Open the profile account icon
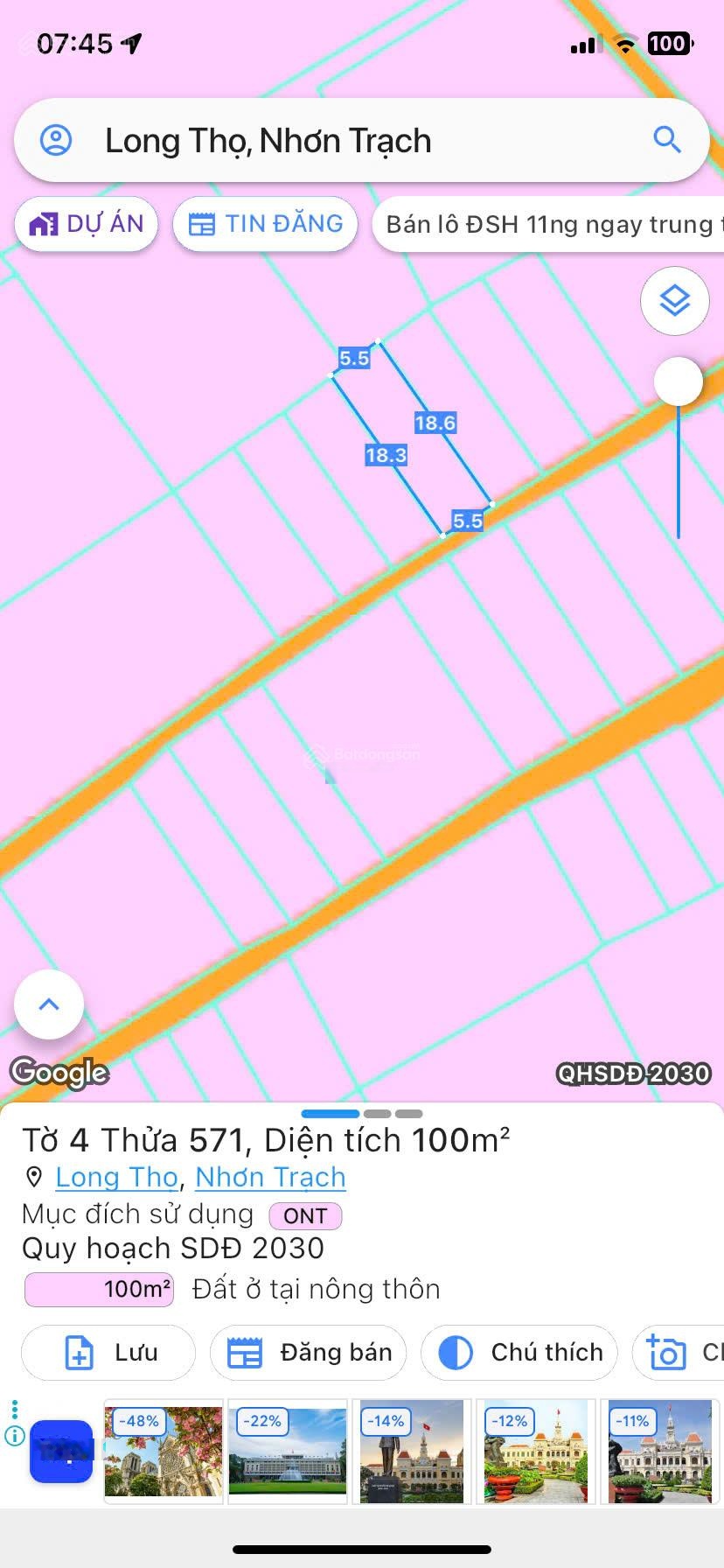 [x=57, y=140]
